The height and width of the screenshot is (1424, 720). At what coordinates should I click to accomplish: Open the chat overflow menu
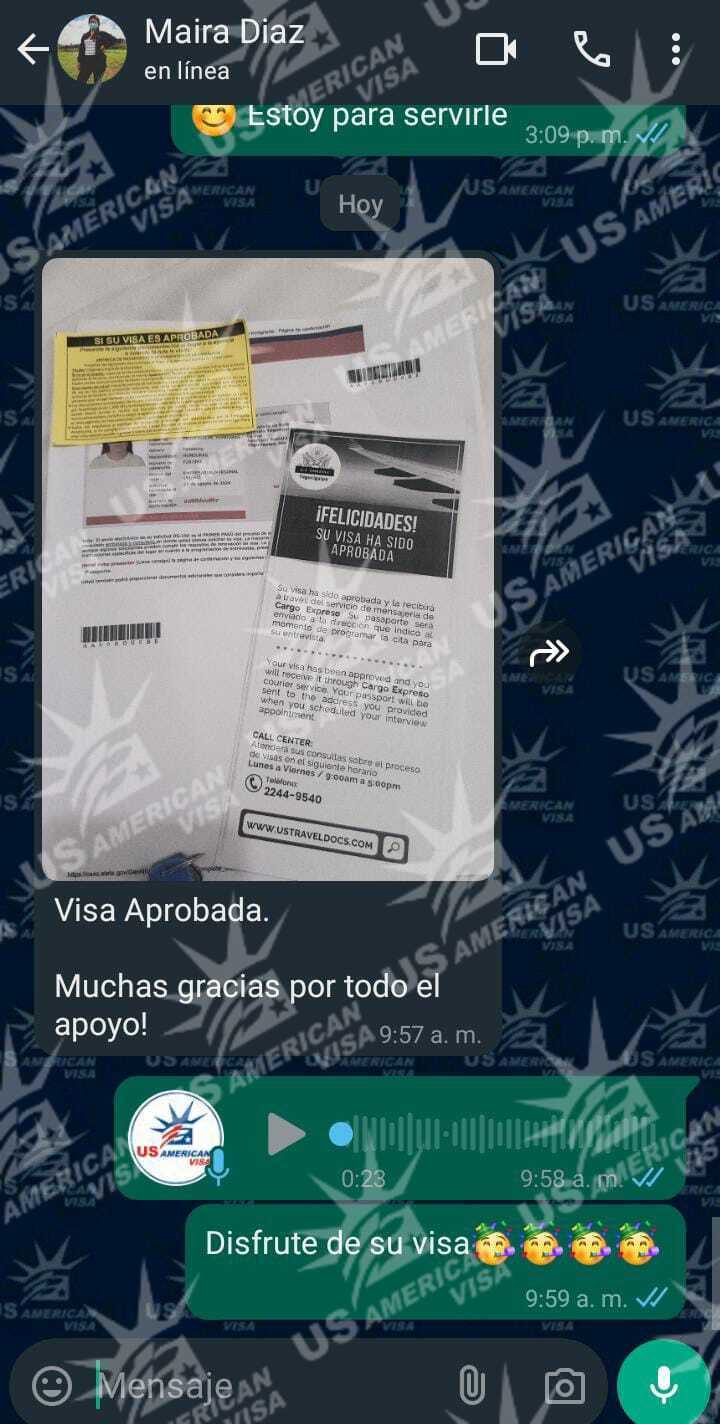coord(676,49)
